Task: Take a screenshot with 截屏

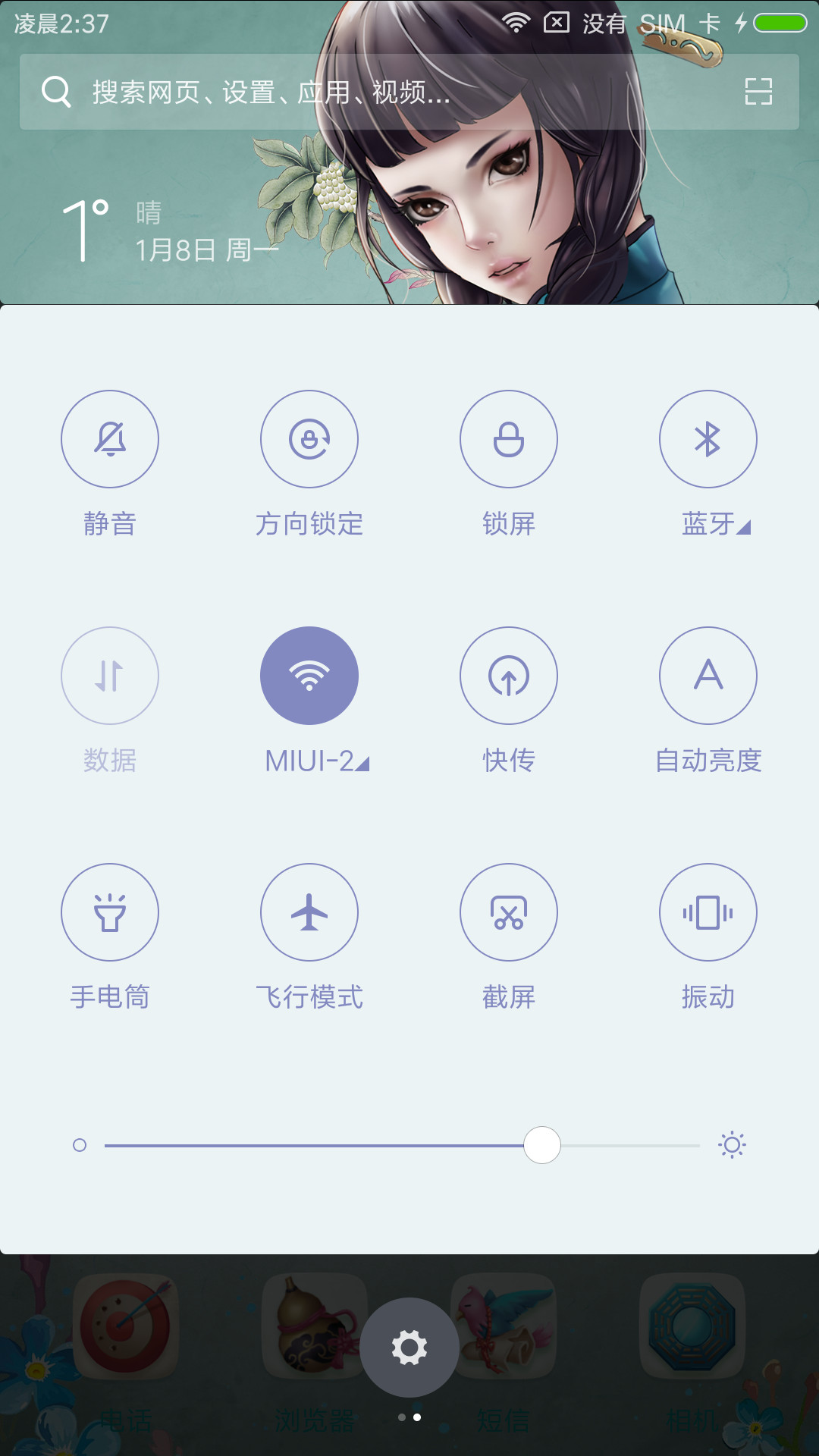Action: click(x=509, y=912)
